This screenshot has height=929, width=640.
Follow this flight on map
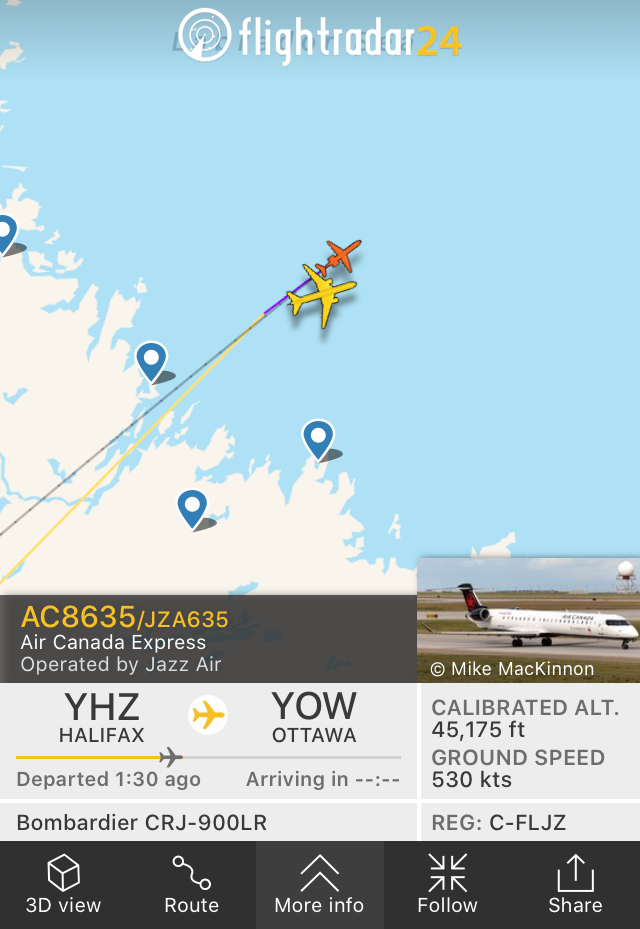click(447, 885)
